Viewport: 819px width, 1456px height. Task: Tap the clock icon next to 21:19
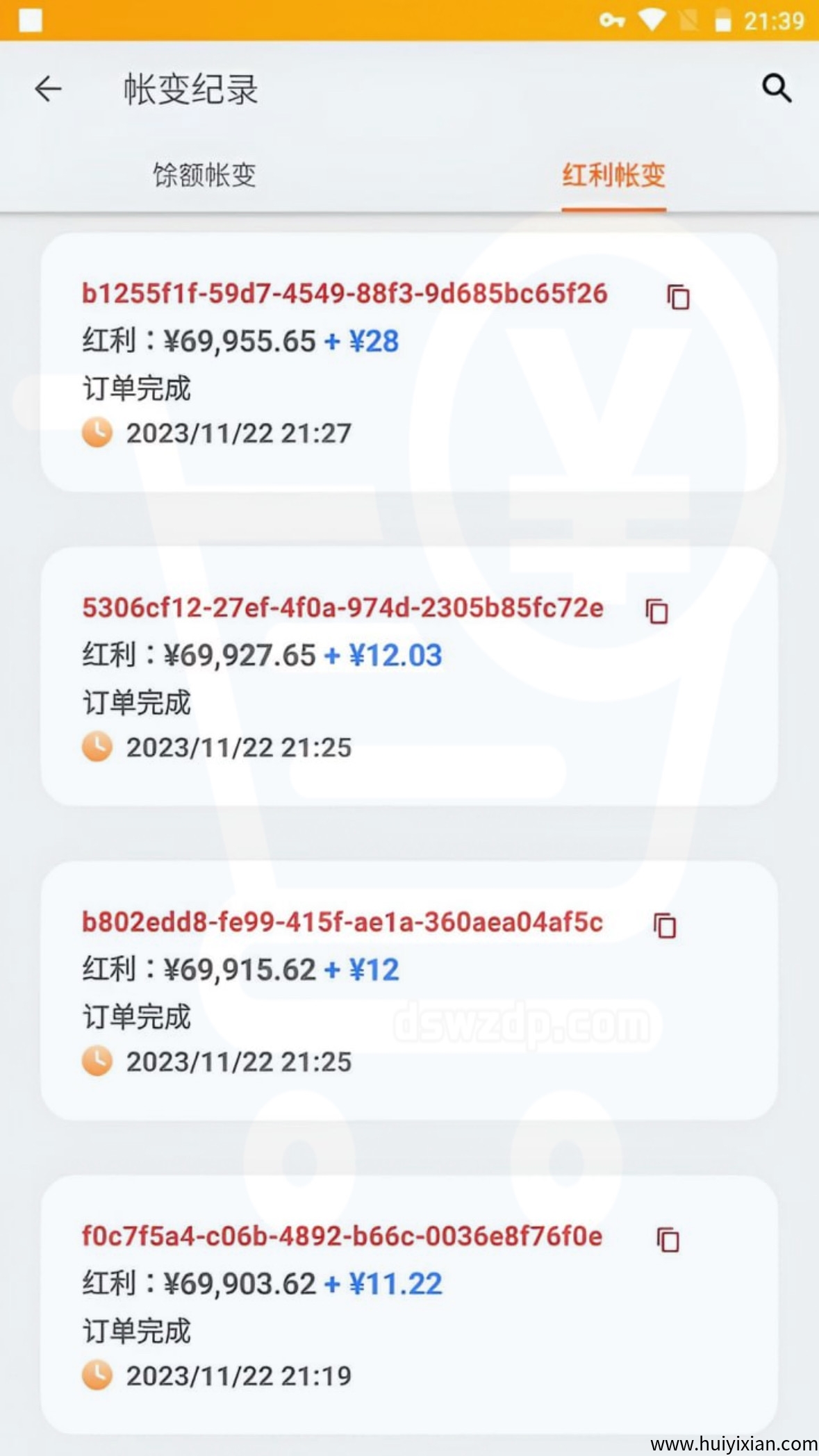tap(97, 1375)
